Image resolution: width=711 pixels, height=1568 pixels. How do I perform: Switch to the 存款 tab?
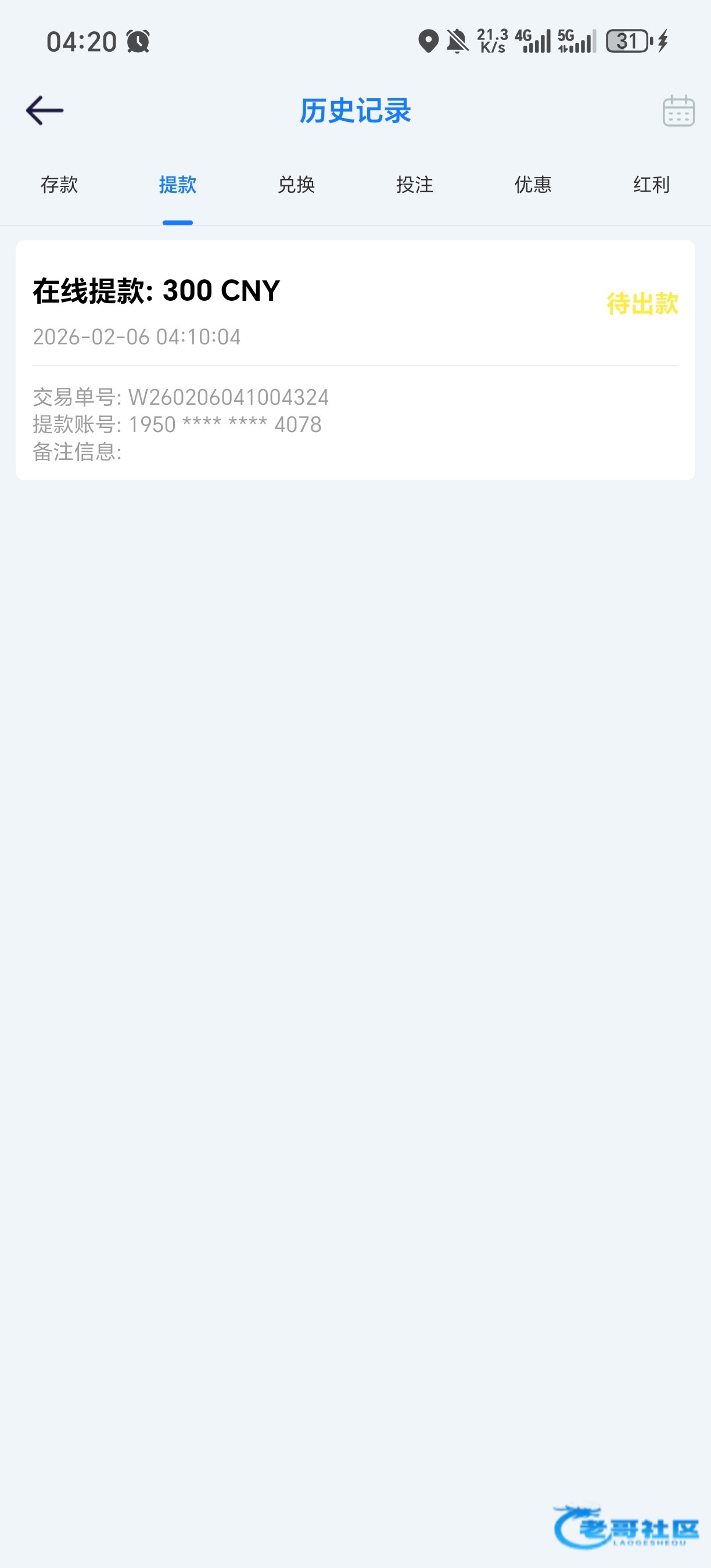point(59,185)
